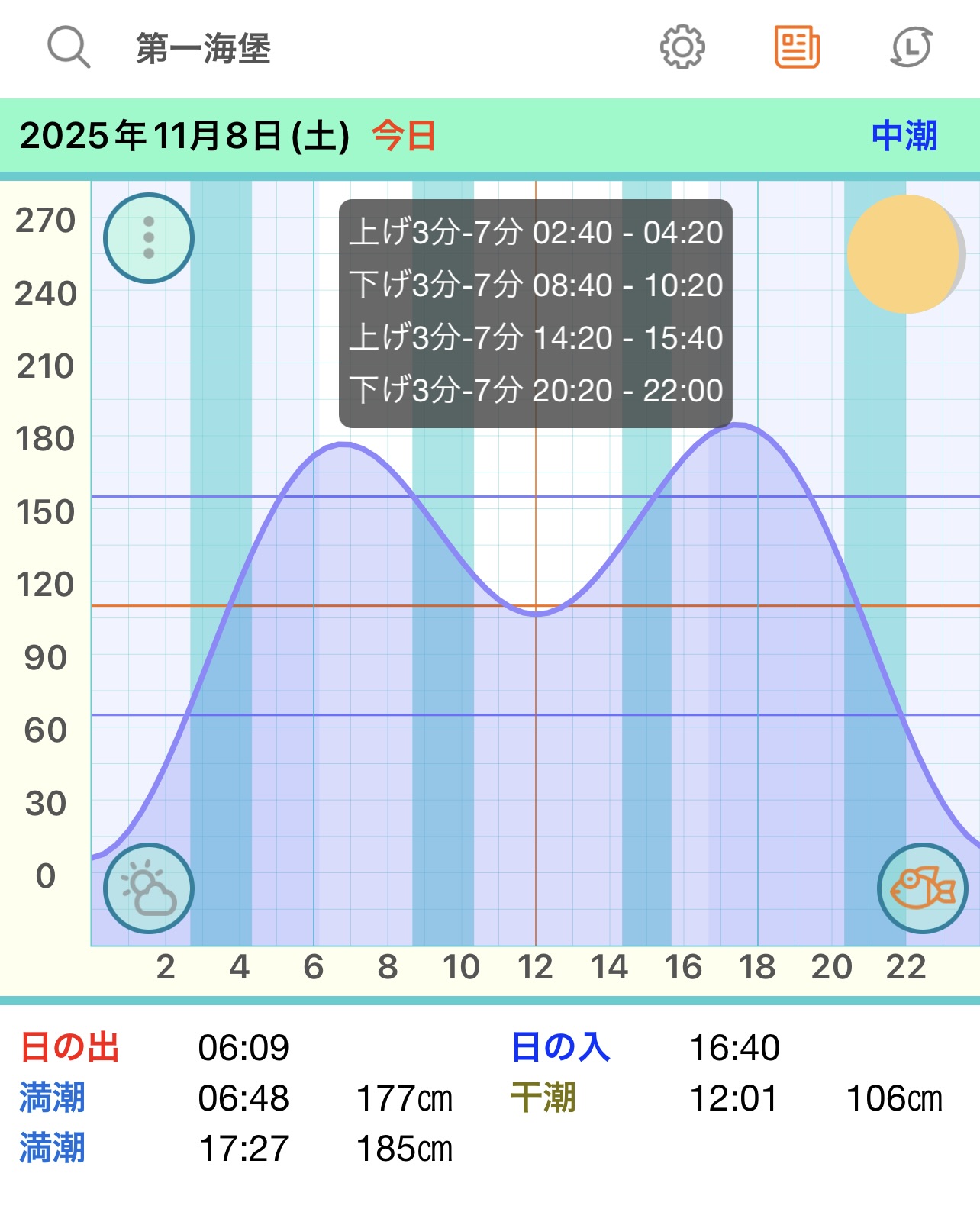Viewport: 980px width, 1225px height.
Task: Open the search magnifier icon
Action: tap(69, 47)
